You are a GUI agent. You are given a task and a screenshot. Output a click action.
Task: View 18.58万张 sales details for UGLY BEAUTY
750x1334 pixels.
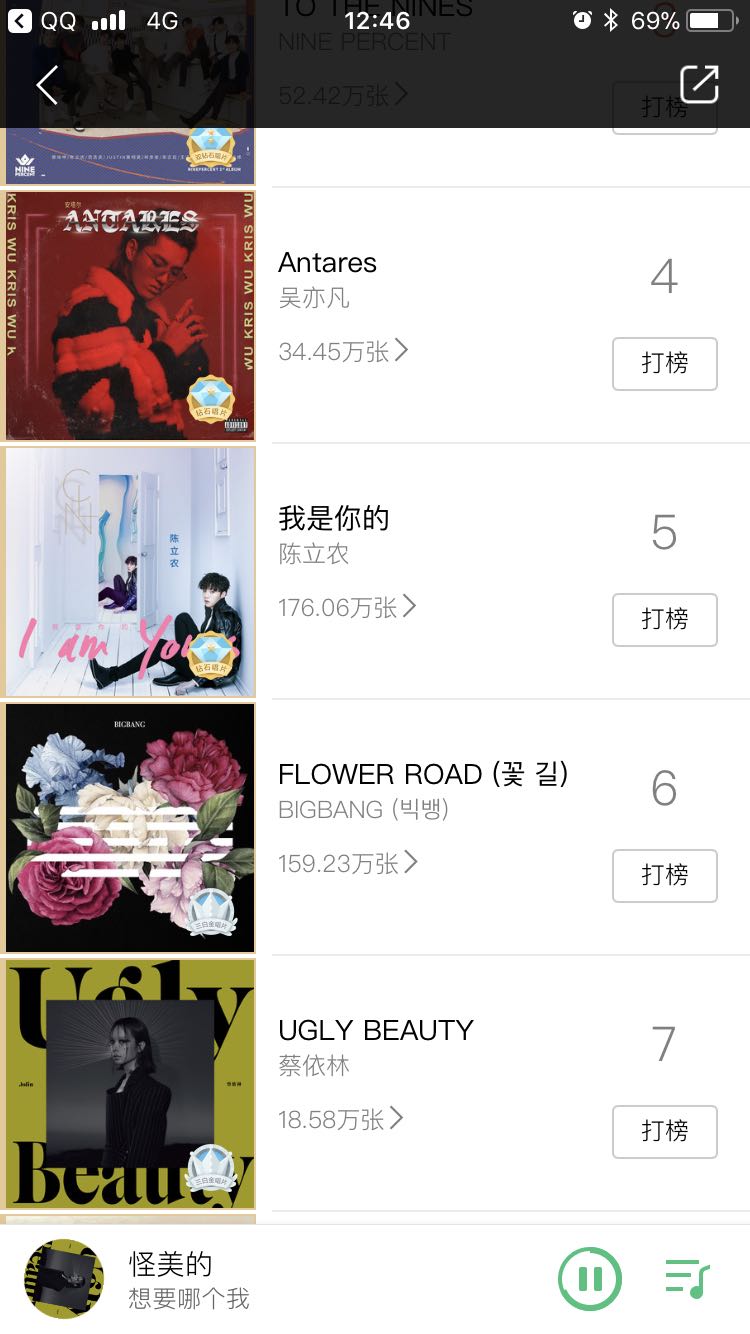341,1119
